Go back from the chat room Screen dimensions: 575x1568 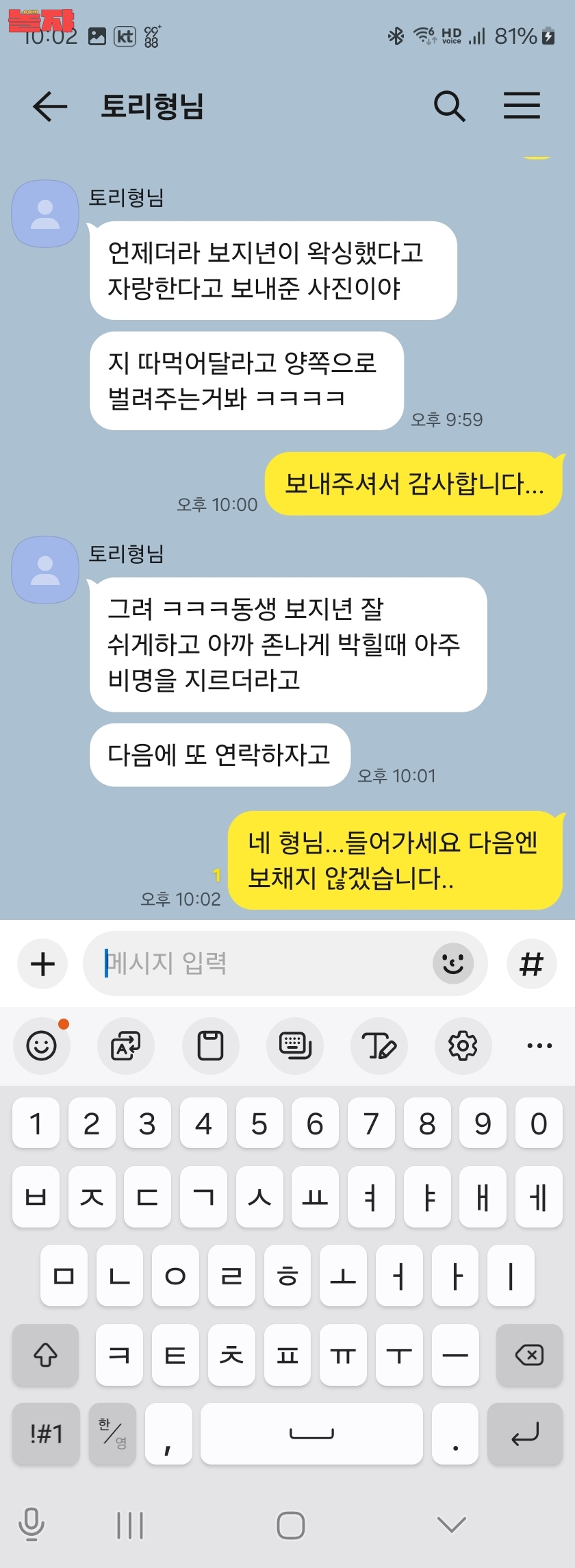(50, 106)
